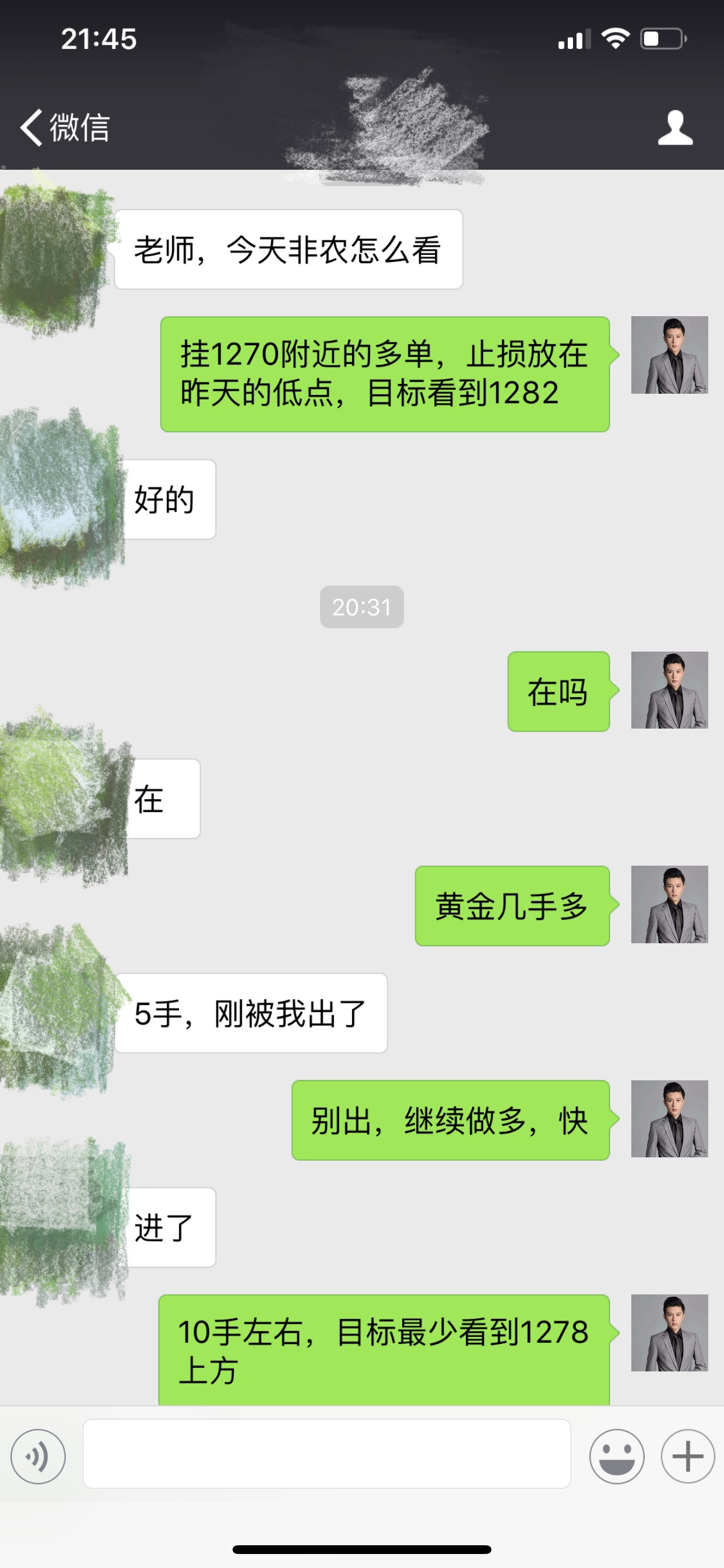
Task: Go back to the 微信 chat list
Action: [64, 128]
